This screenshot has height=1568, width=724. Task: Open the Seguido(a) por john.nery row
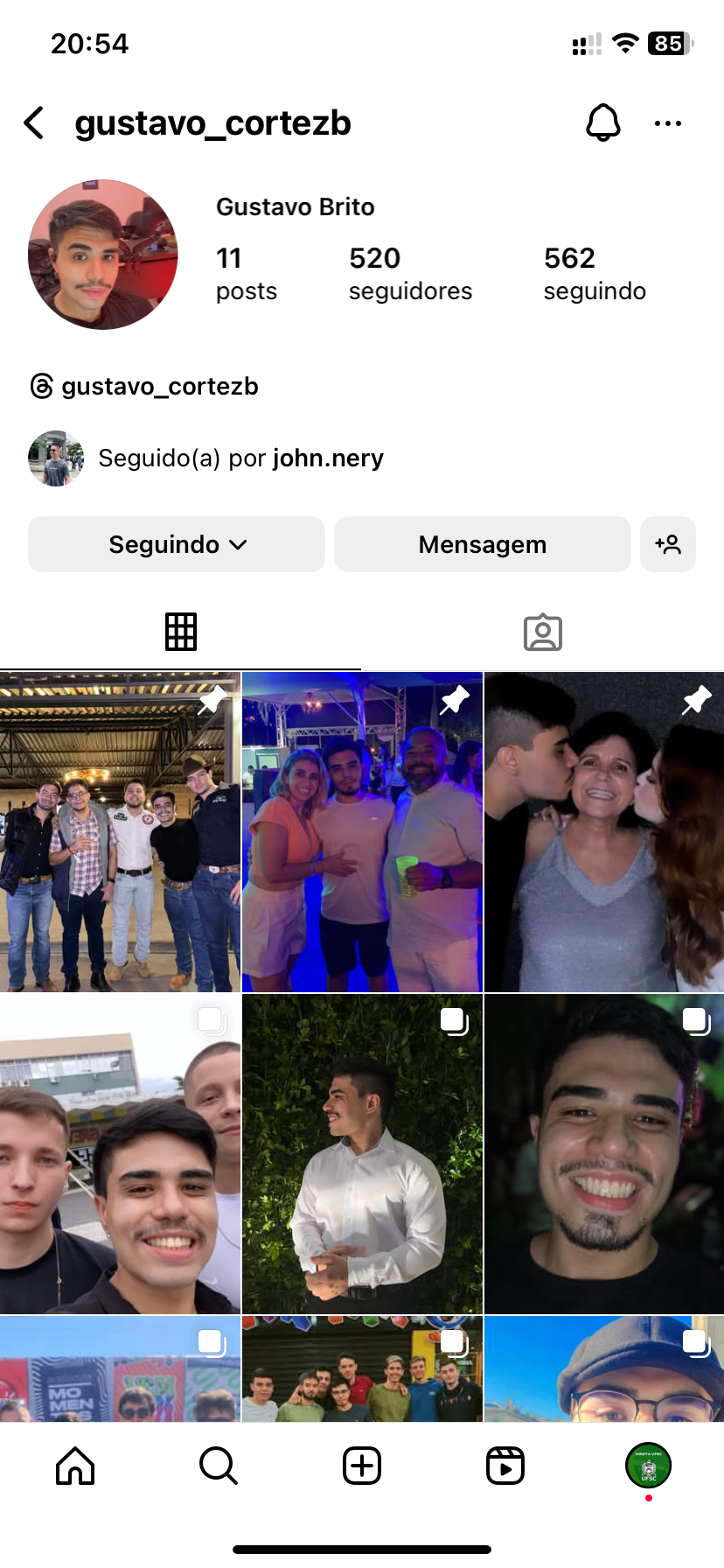240,458
